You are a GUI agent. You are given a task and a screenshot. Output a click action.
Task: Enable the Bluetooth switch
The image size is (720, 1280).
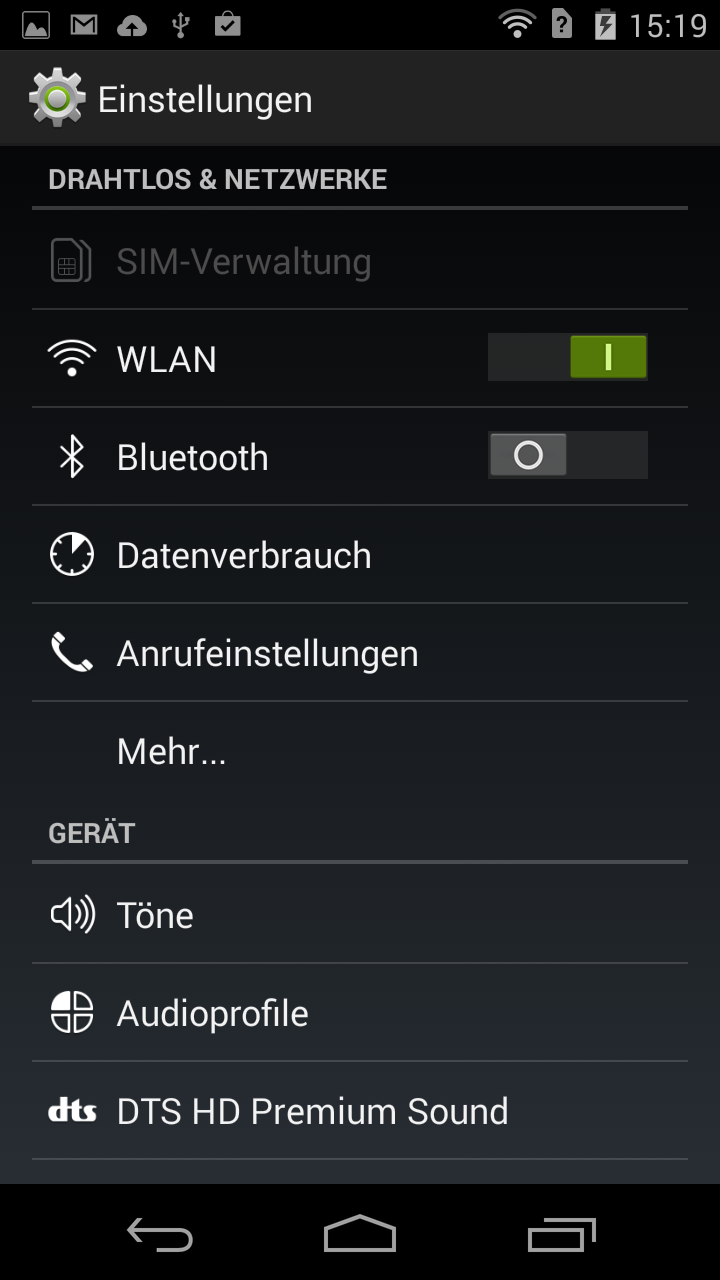[x=567, y=455]
